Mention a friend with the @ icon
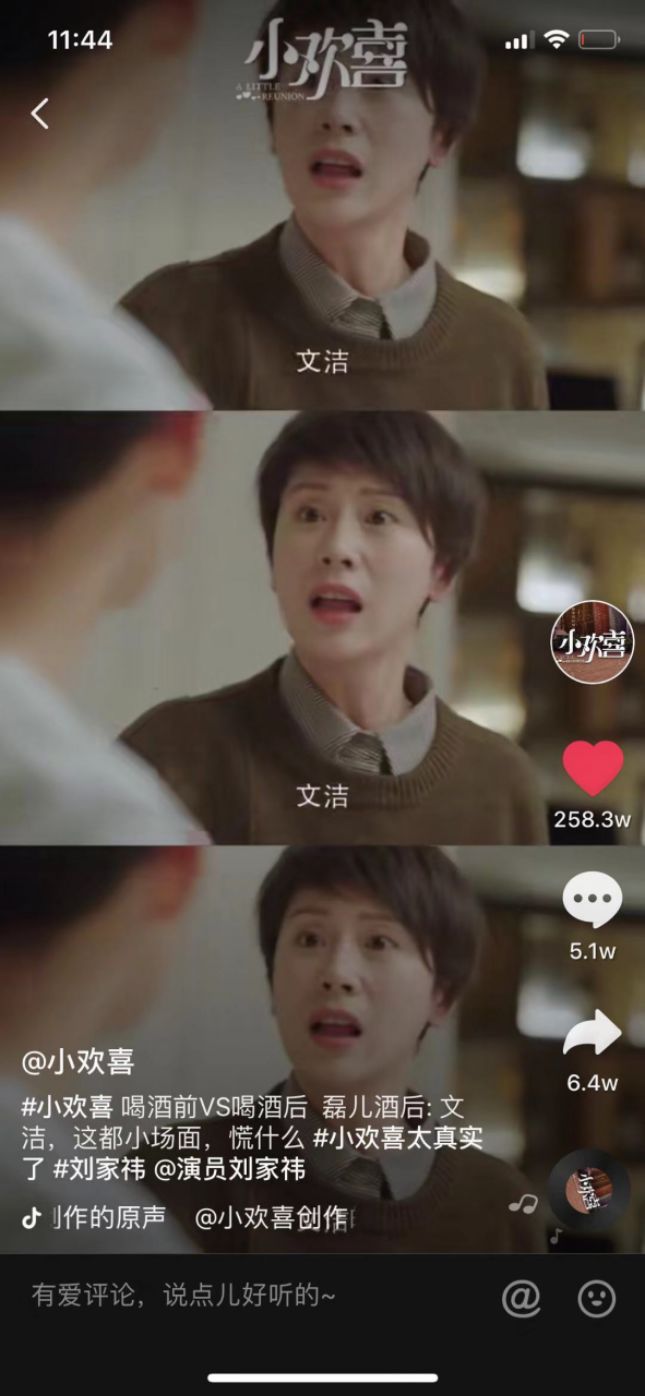 (x=521, y=1298)
